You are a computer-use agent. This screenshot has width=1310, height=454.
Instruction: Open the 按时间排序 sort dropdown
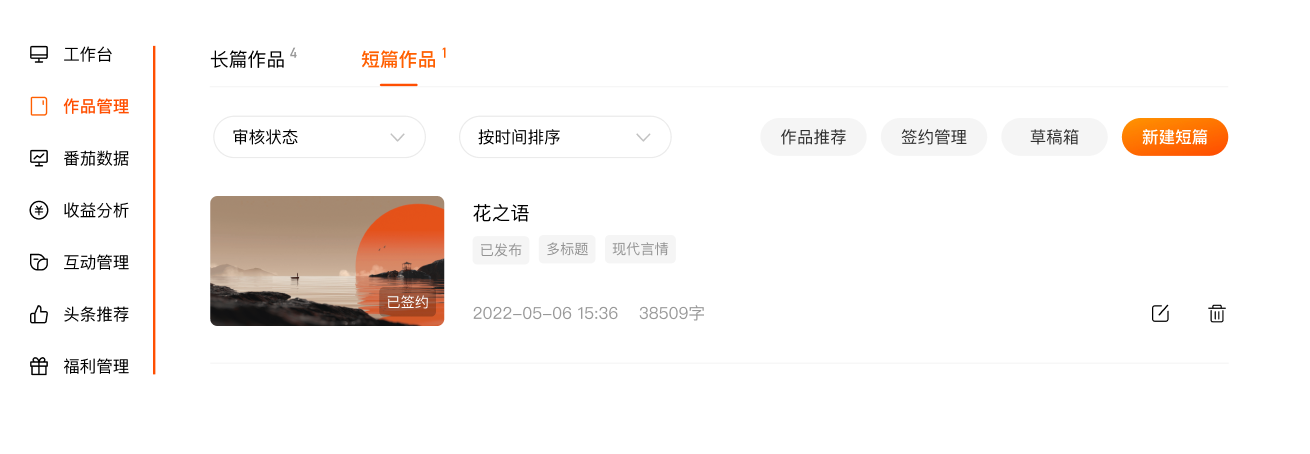[x=564, y=137]
